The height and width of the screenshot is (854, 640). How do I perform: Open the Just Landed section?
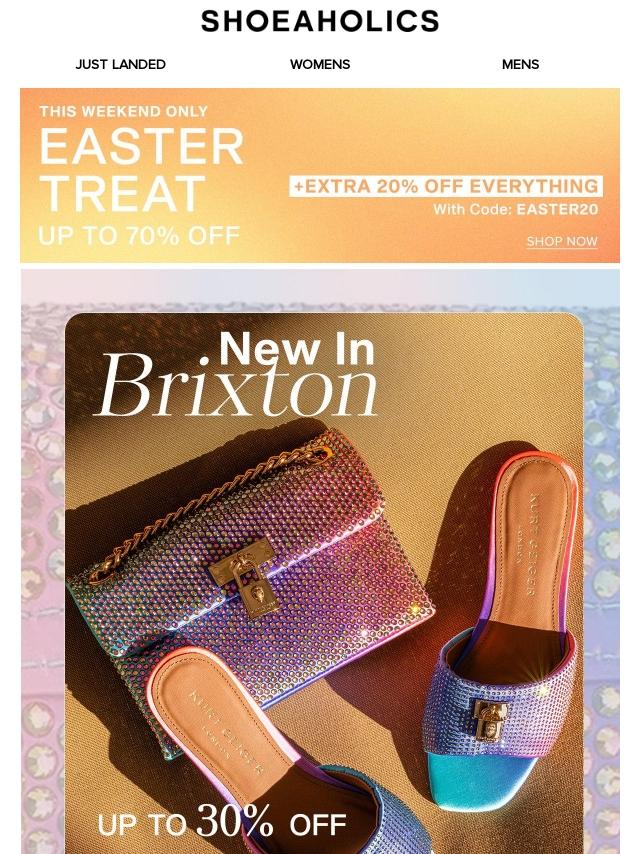[x=120, y=64]
